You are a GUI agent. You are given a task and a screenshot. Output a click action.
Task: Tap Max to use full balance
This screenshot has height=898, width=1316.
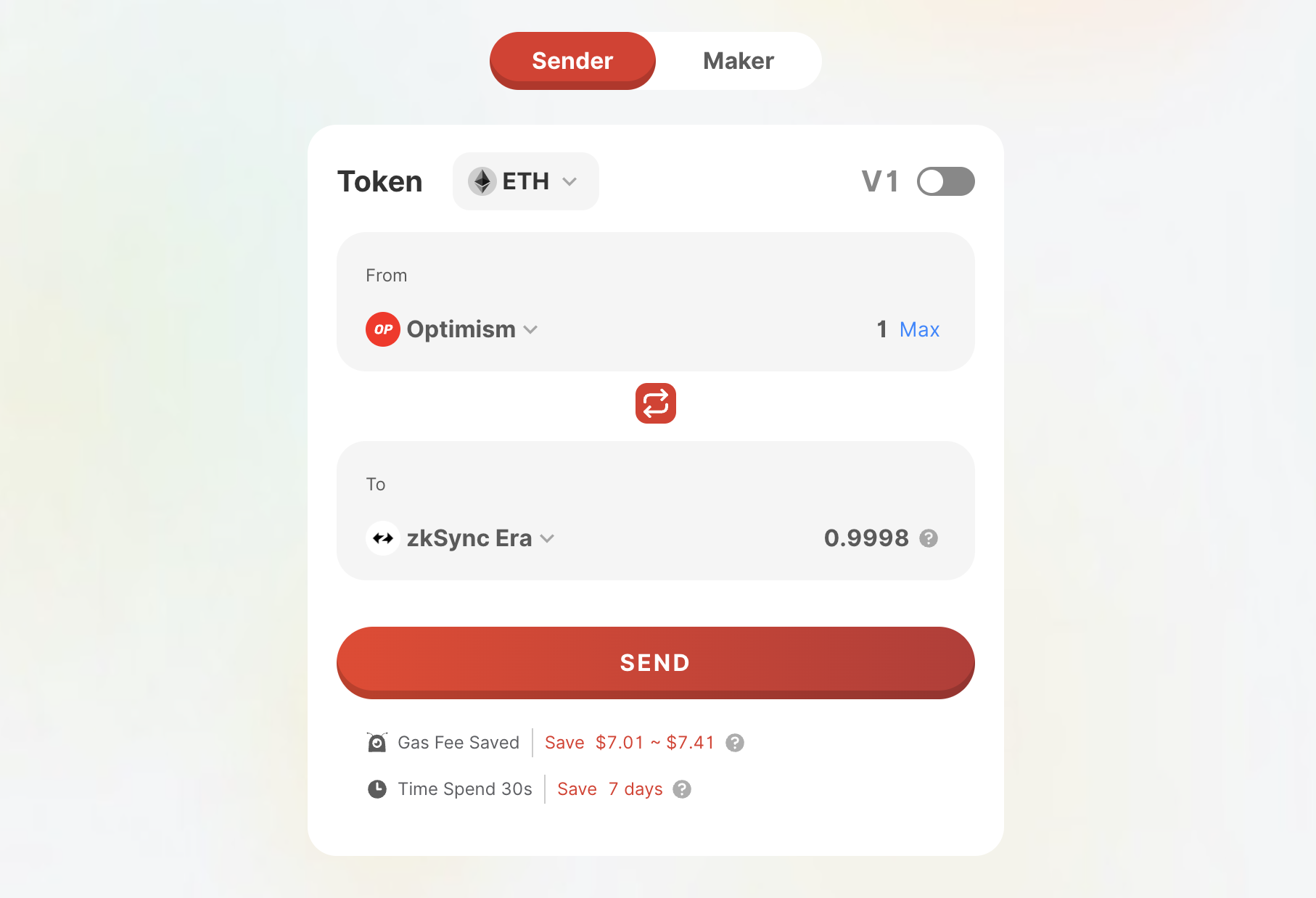pyautogui.click(x=919, y=329)
